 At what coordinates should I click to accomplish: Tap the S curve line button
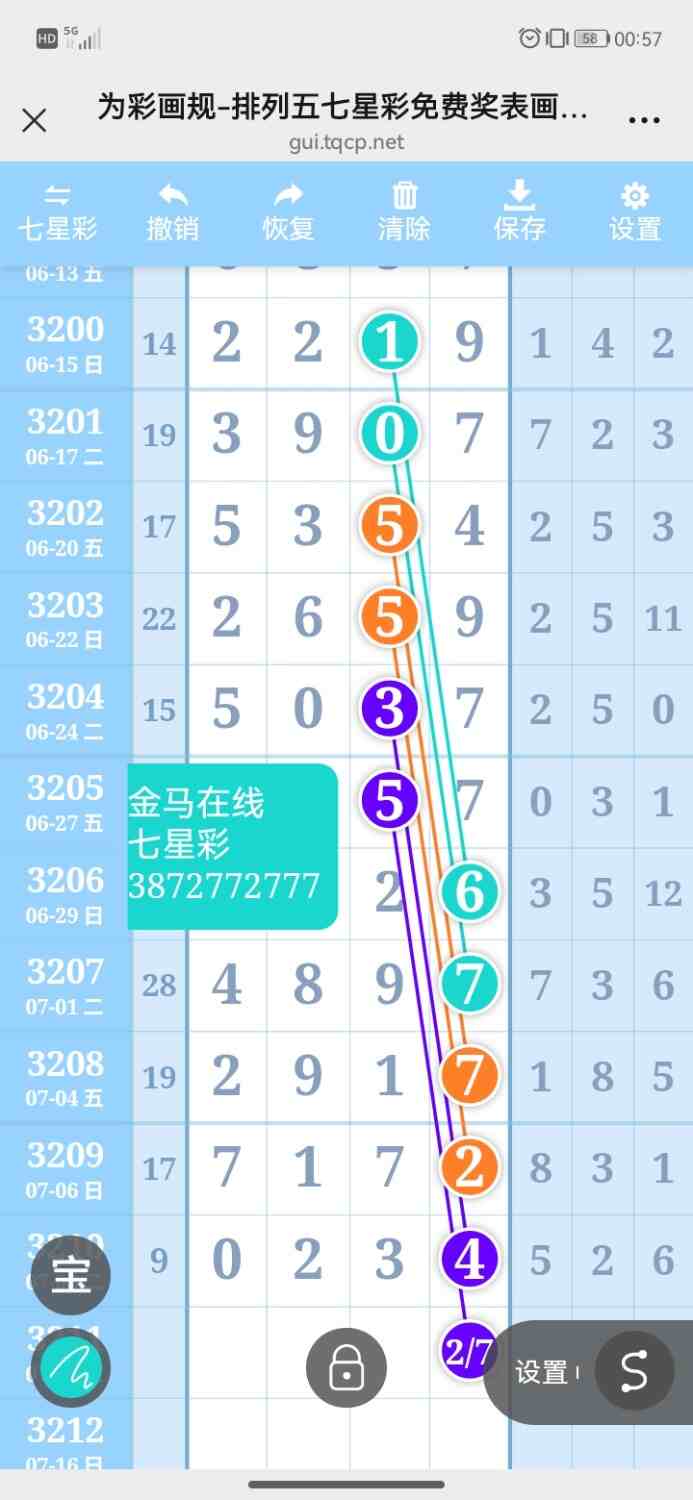pos(634,1371)
